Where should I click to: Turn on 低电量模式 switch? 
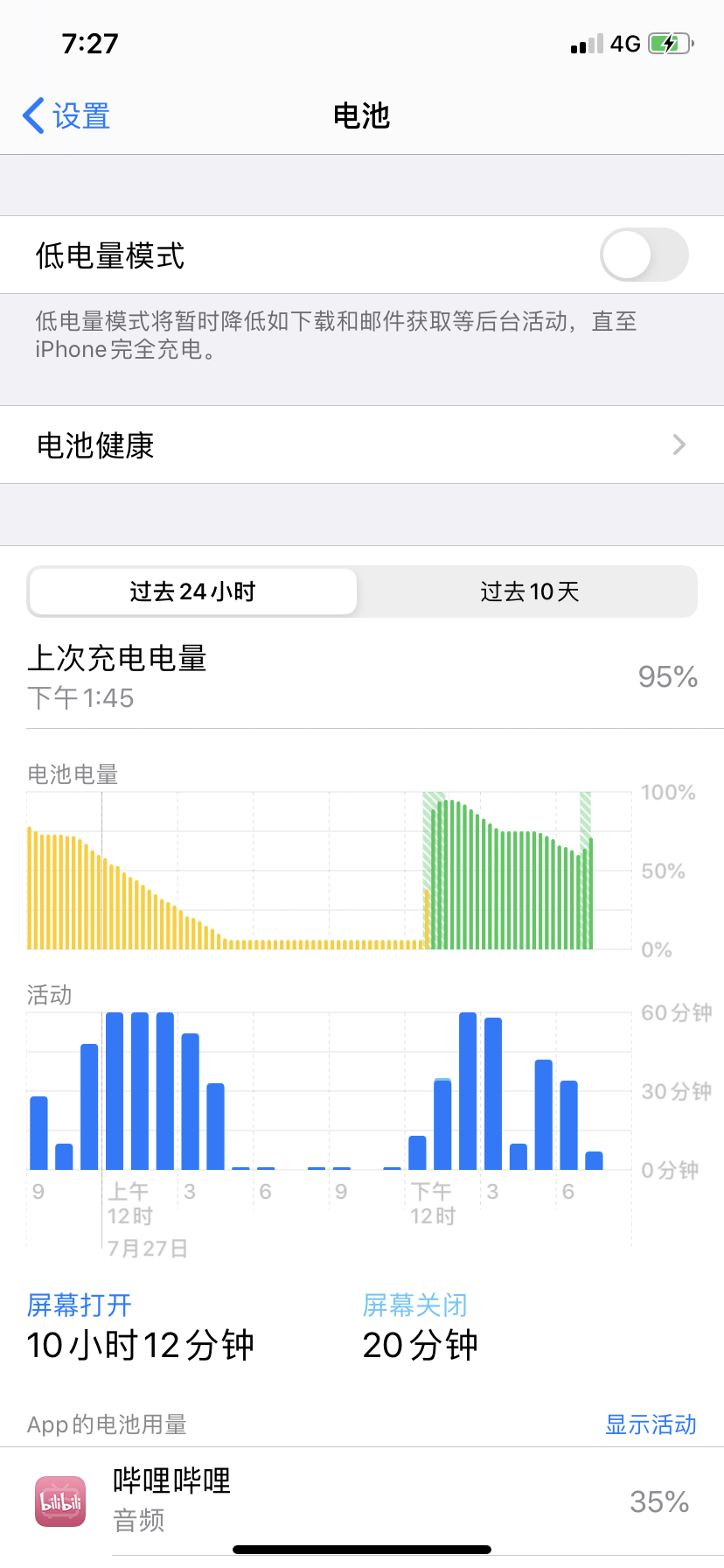point(644,255)
